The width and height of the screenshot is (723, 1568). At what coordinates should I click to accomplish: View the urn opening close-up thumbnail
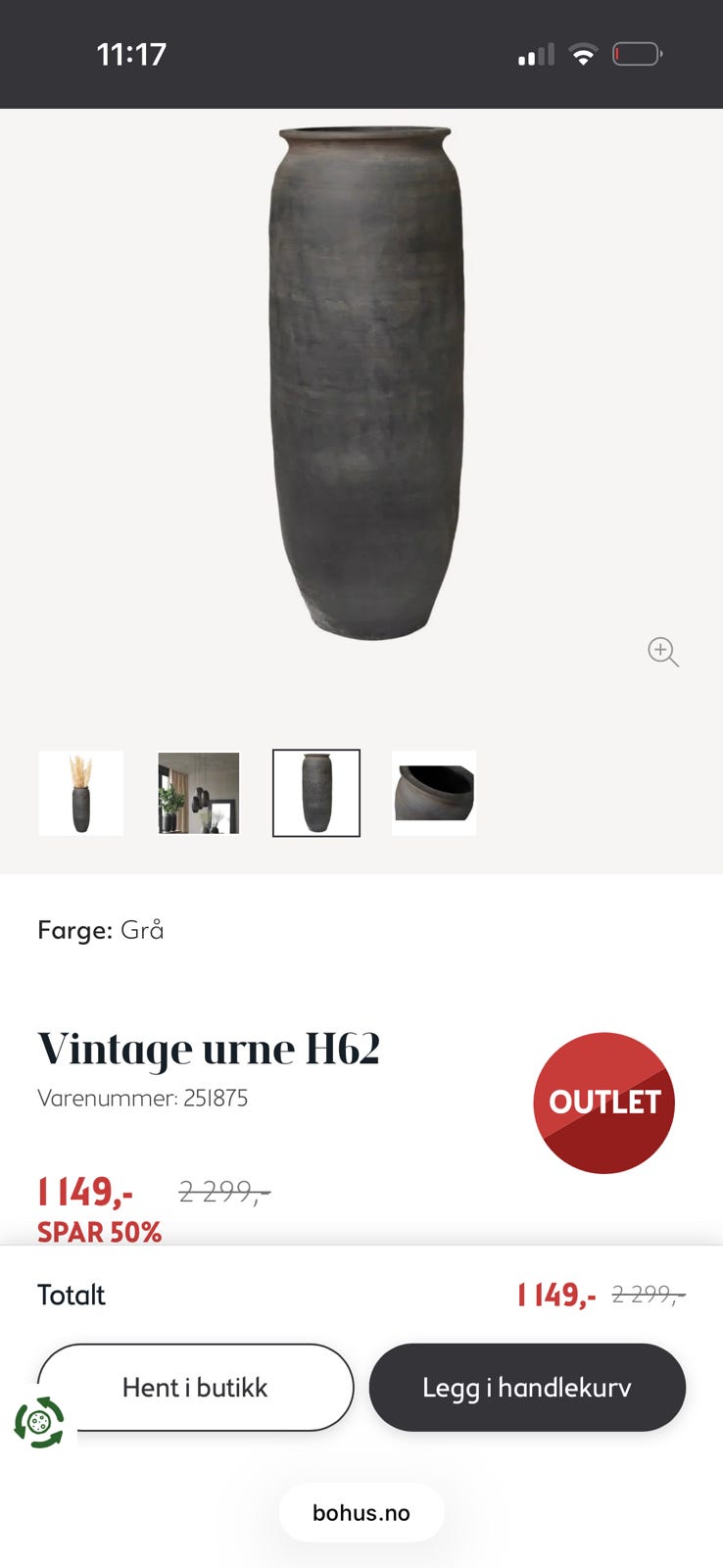coord(434,793)
